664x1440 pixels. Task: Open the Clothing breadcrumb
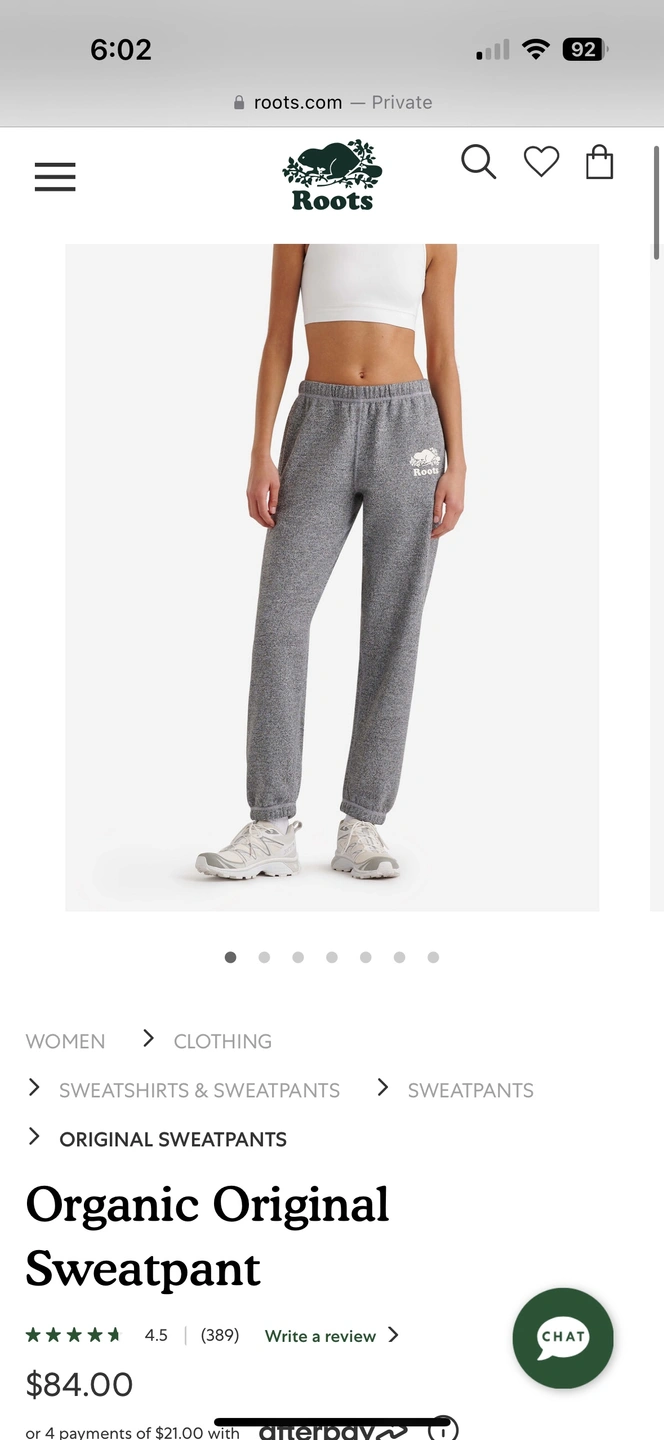(x=222, y=1041)
